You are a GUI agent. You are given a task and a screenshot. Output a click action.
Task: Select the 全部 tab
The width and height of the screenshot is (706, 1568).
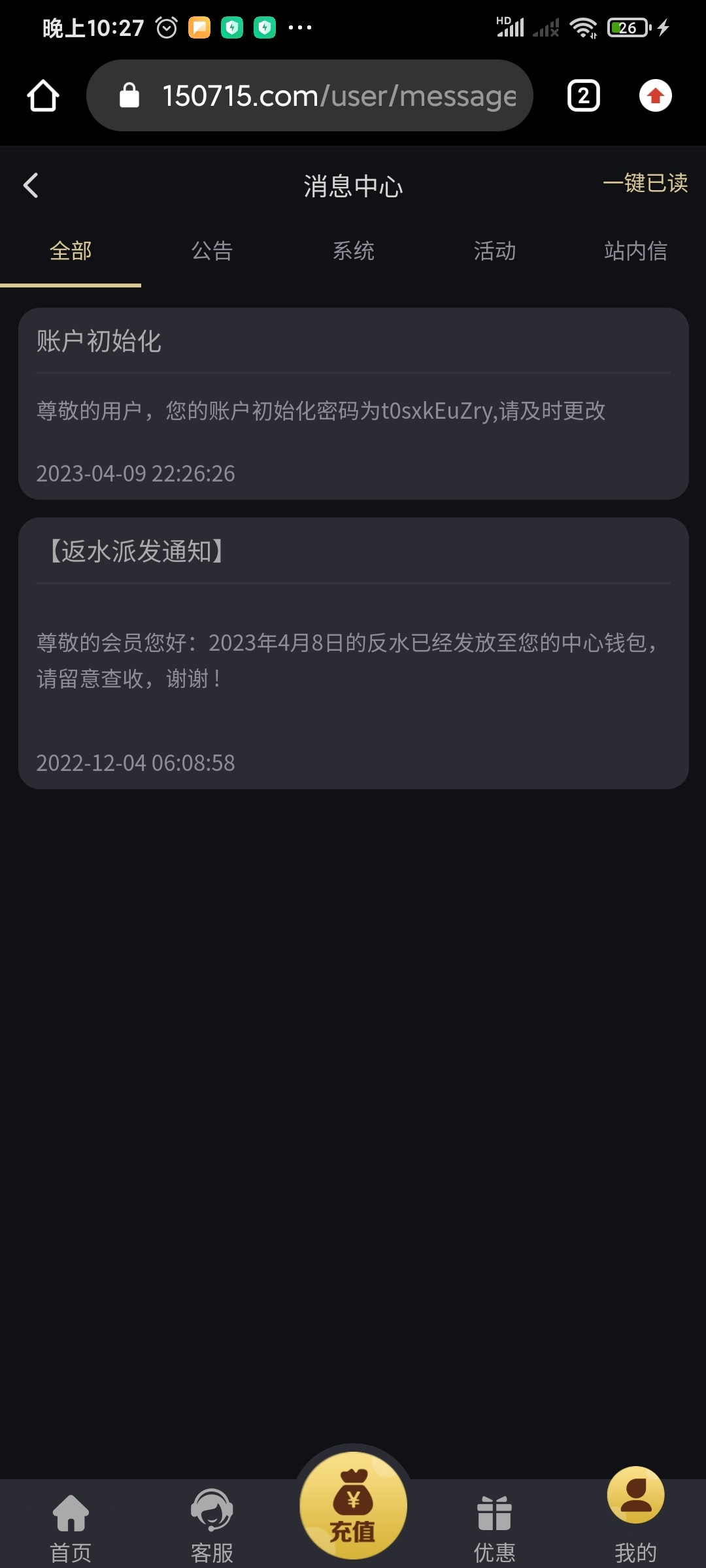pyautogui.click(x=71, y=252)
